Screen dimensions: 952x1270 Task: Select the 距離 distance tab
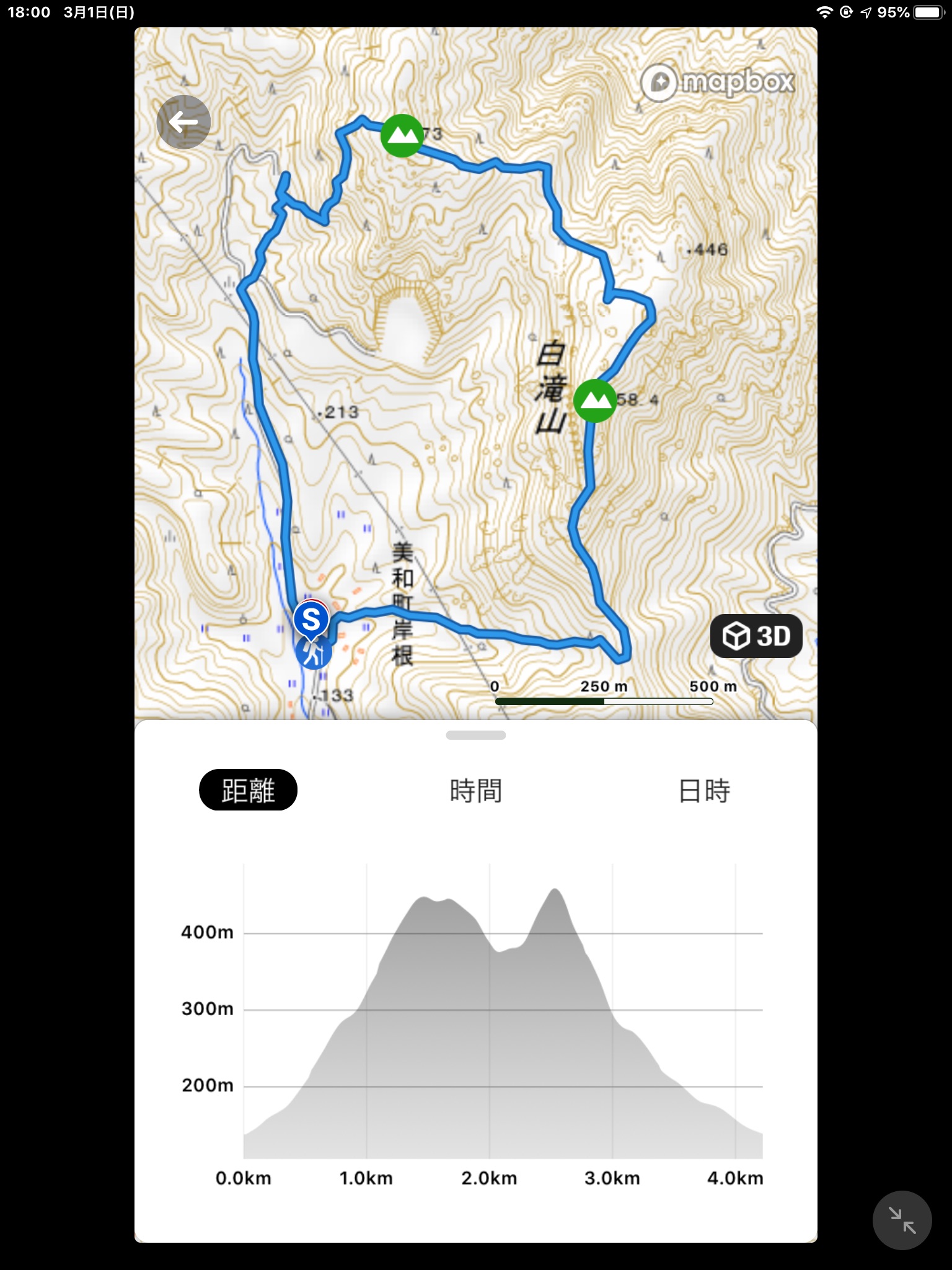248,790
